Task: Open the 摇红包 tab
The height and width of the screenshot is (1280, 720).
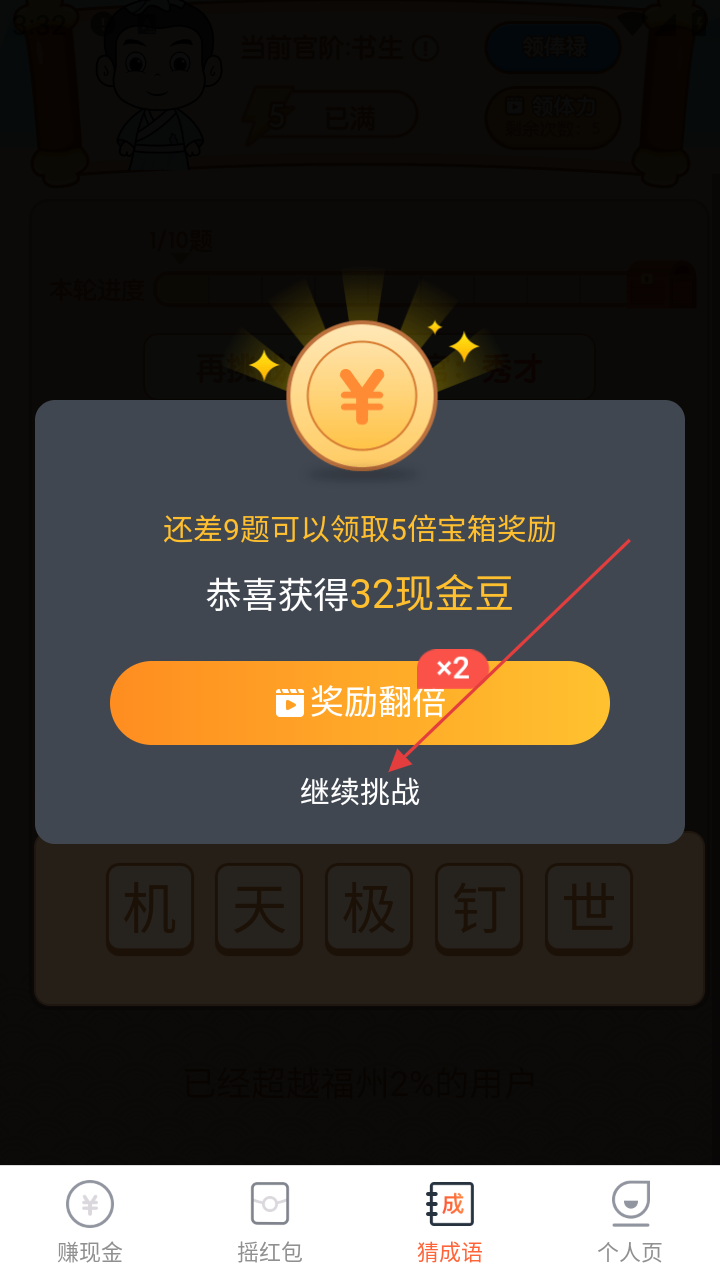Action: (270, 1221)
